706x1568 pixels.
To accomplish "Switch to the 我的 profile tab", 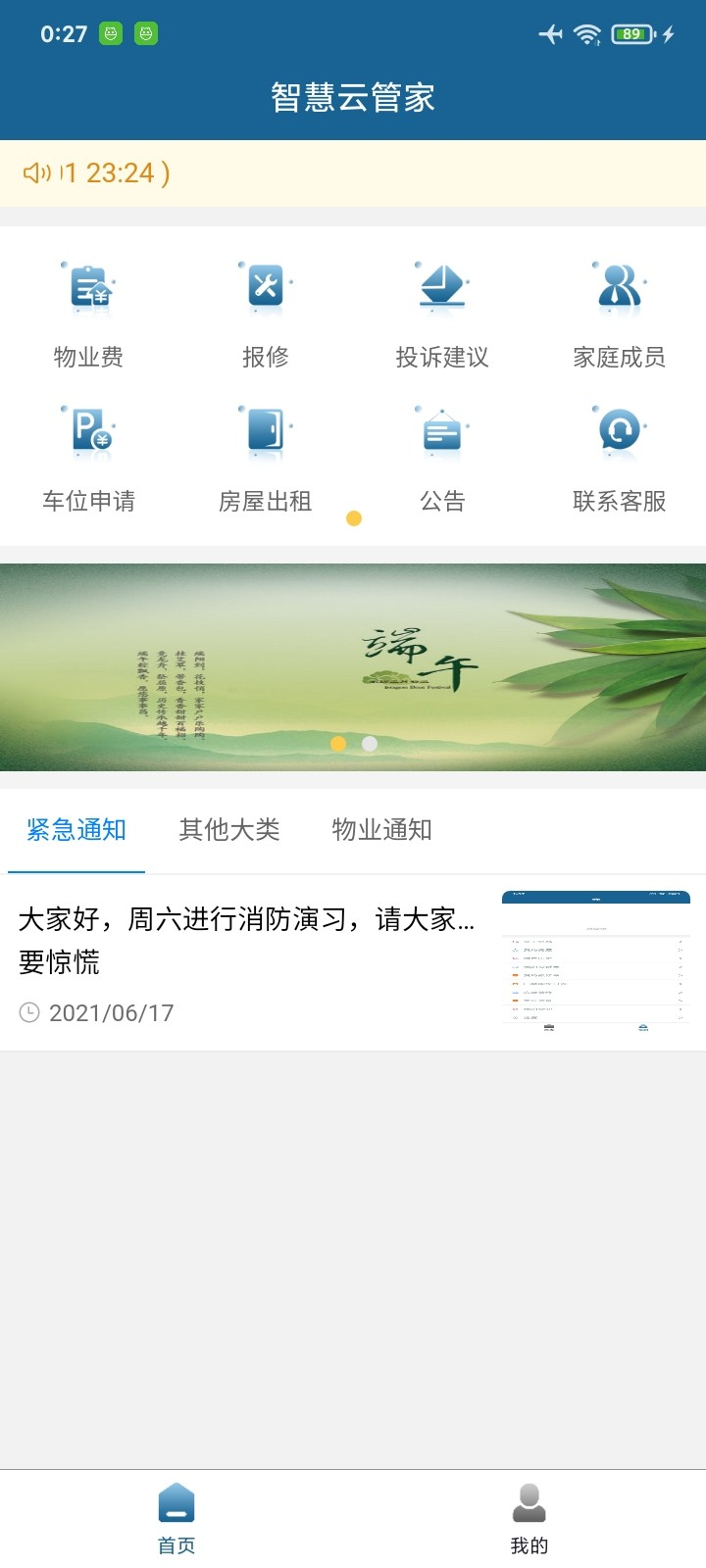I will (x=529, y=1519).
